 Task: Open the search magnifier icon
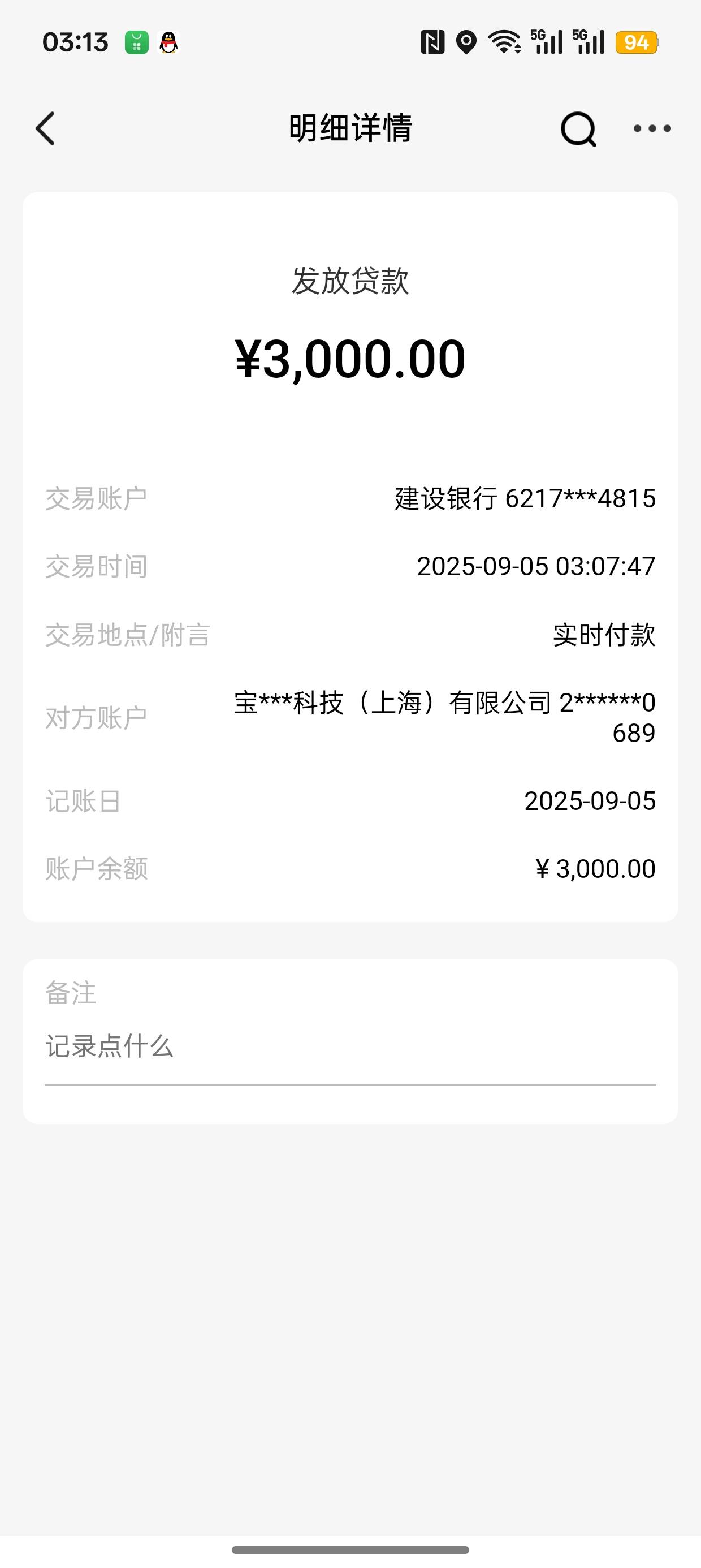click(x=578, y=128)
